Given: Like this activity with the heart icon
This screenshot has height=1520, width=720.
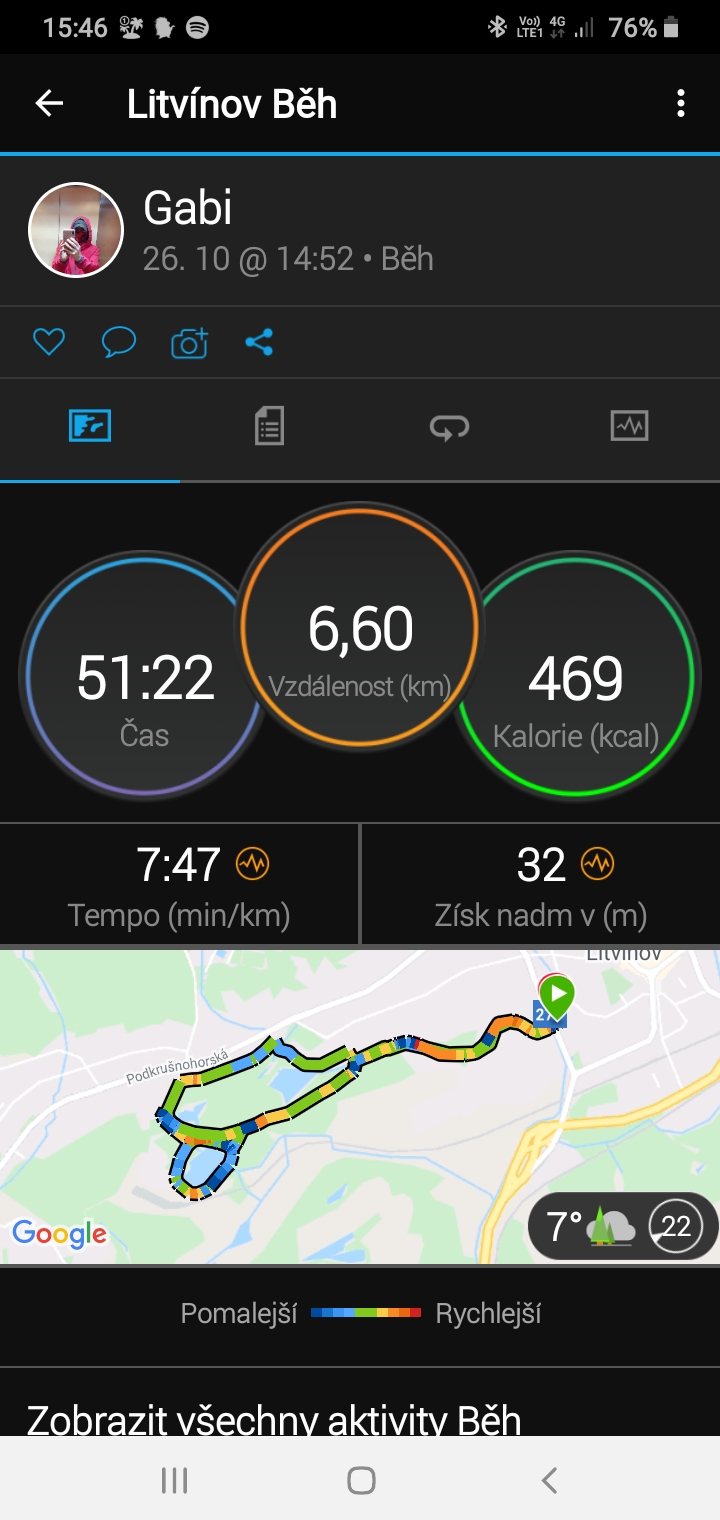Looking at the screenshot, I should click(48, 343).
